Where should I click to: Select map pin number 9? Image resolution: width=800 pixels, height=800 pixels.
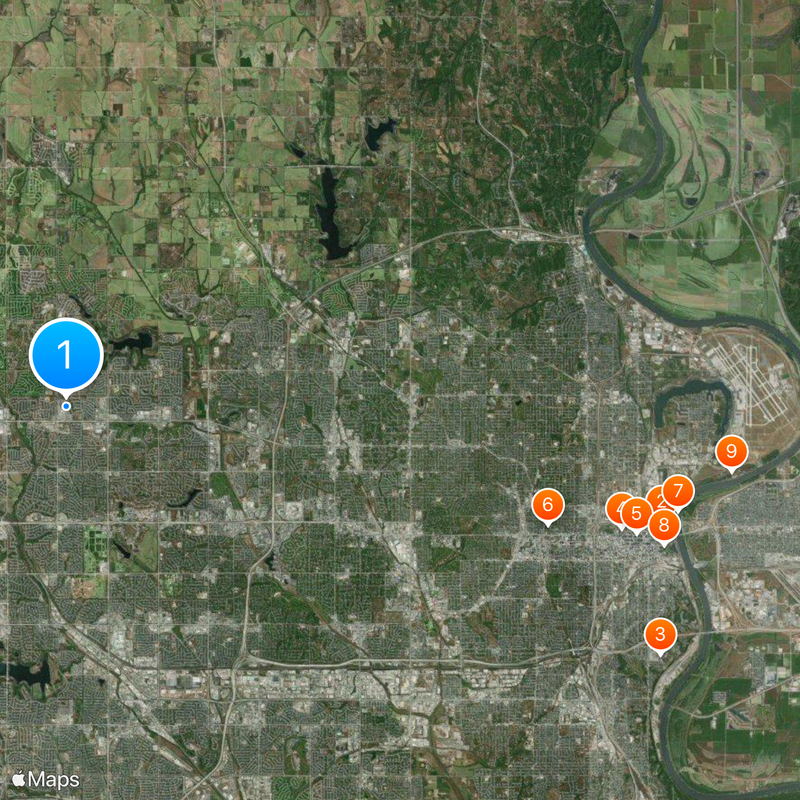pos(731,452)
